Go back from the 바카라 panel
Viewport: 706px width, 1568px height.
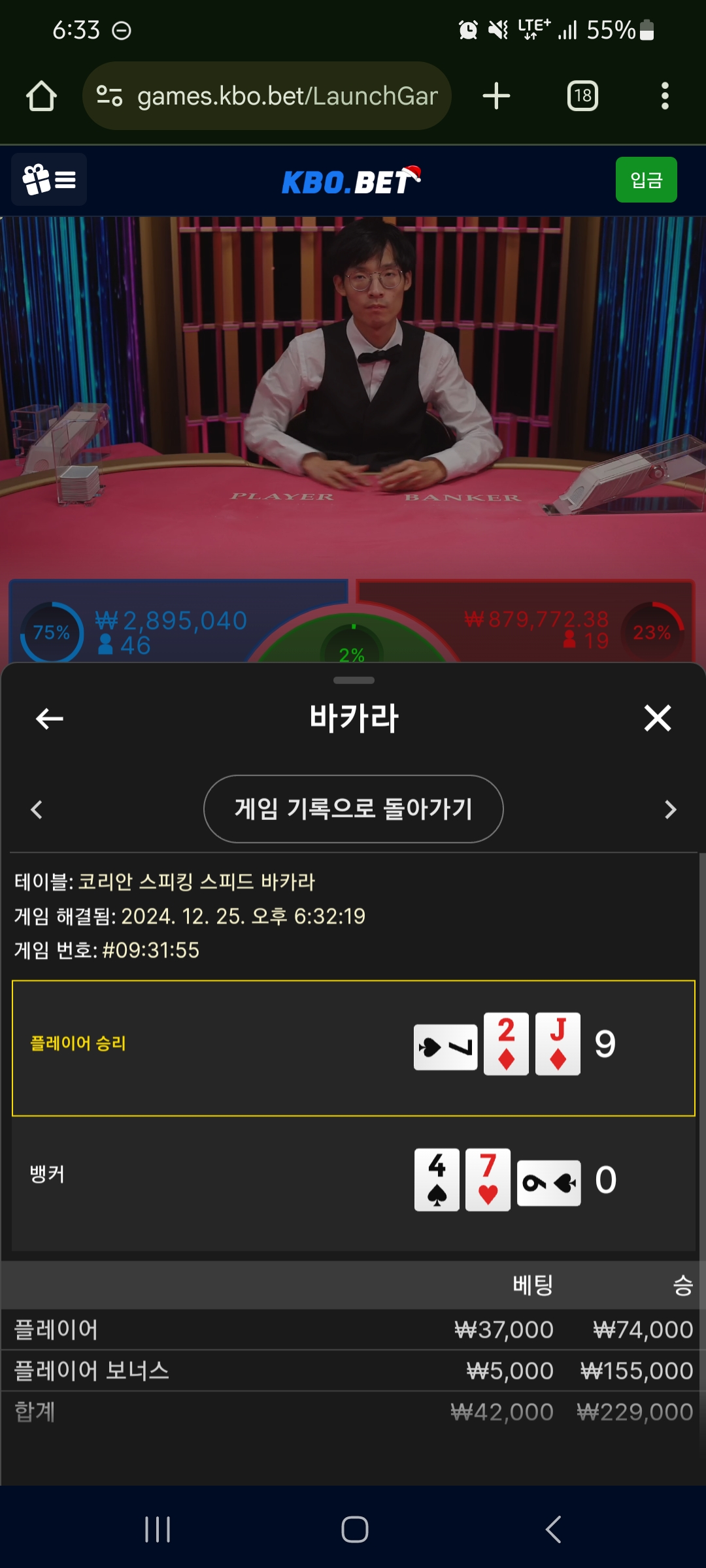point(50,719)
